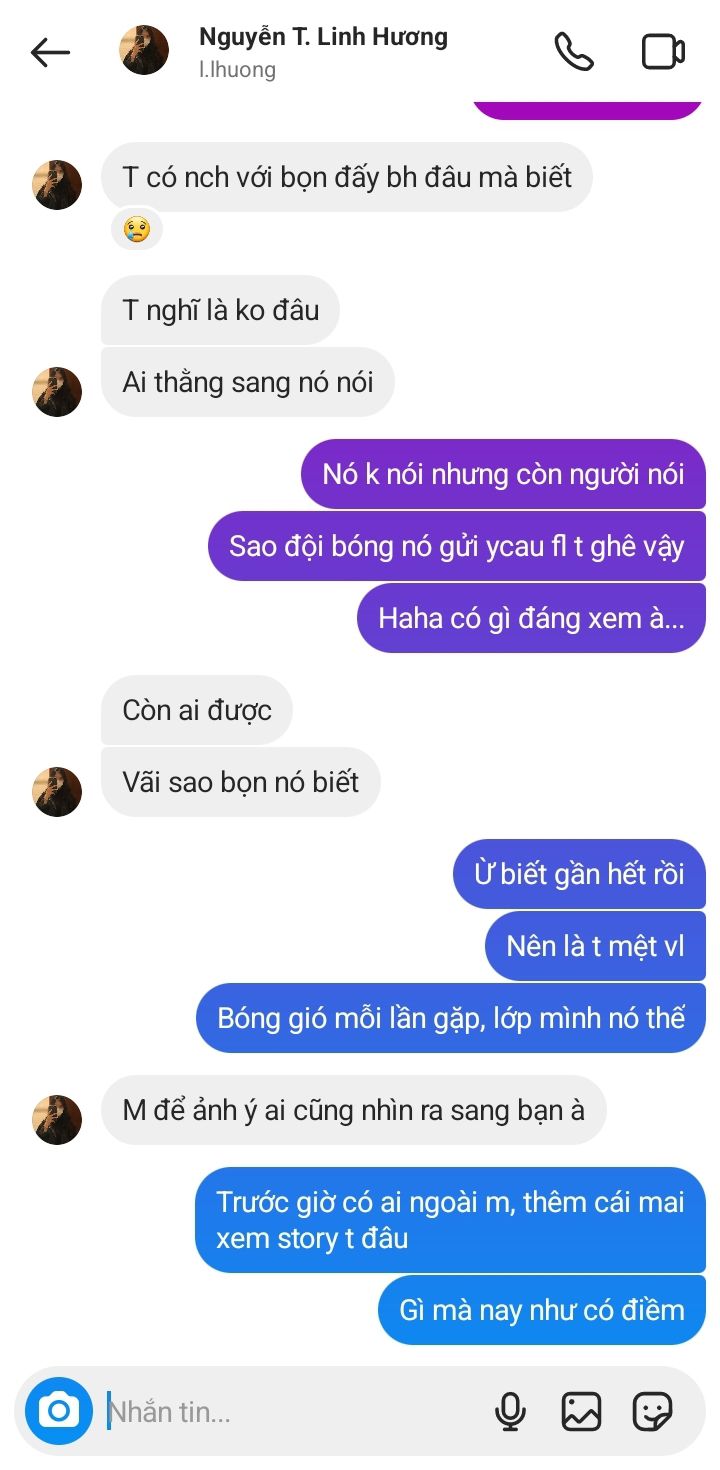
Task: Open the sticker picker
Action: (x=653, y=1412)
